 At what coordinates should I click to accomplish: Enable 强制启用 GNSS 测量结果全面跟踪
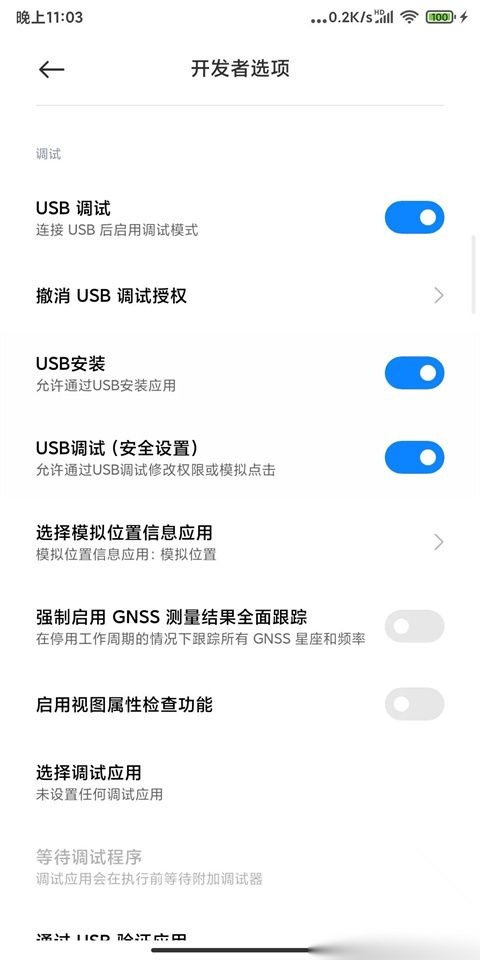414,626
